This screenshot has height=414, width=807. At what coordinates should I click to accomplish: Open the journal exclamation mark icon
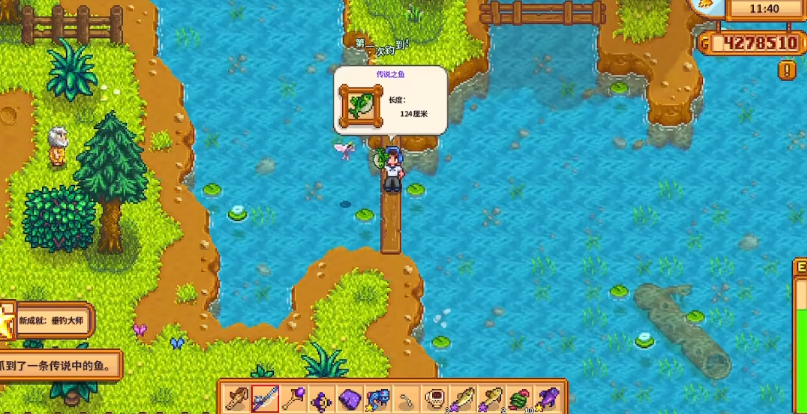(x=787, y=70)
